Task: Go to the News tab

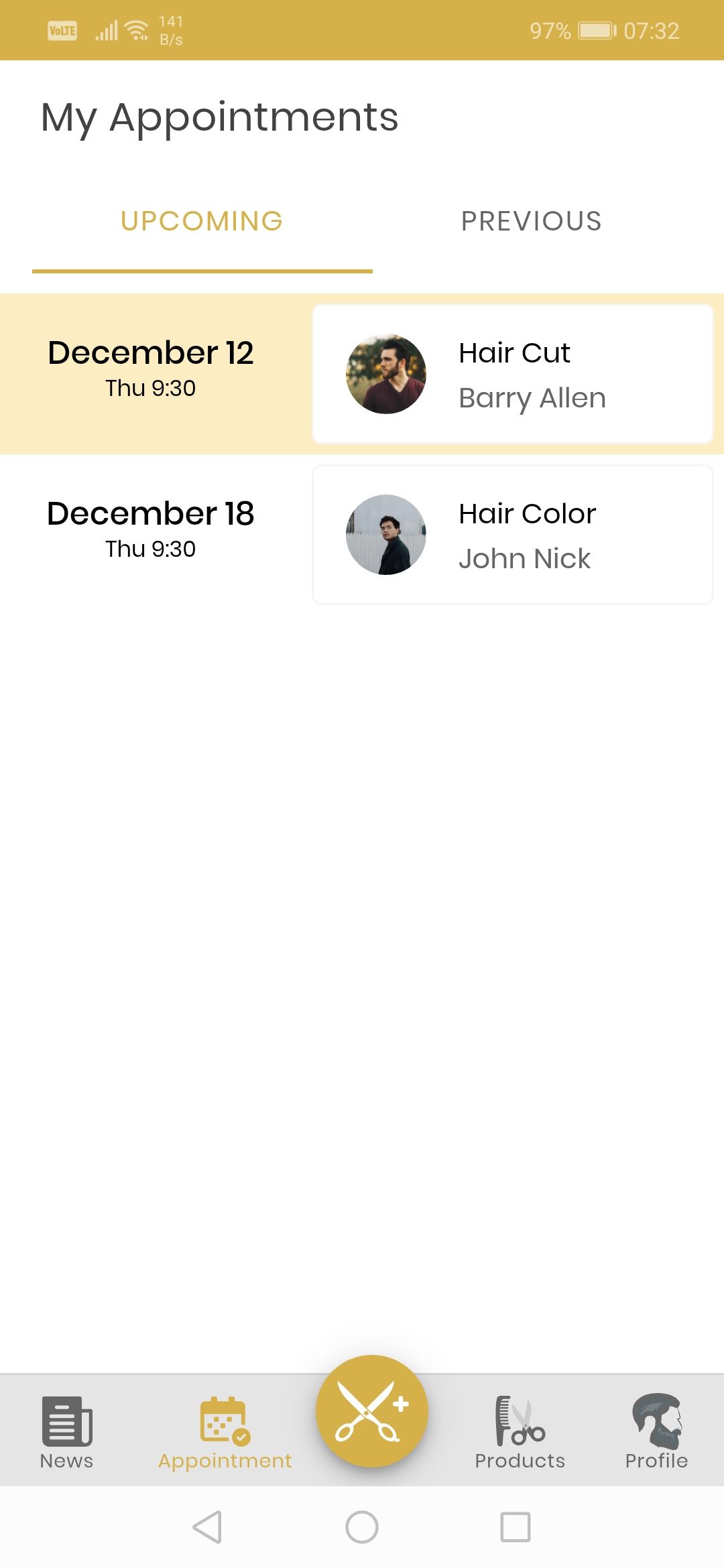Action: [x=66, y=1431]
